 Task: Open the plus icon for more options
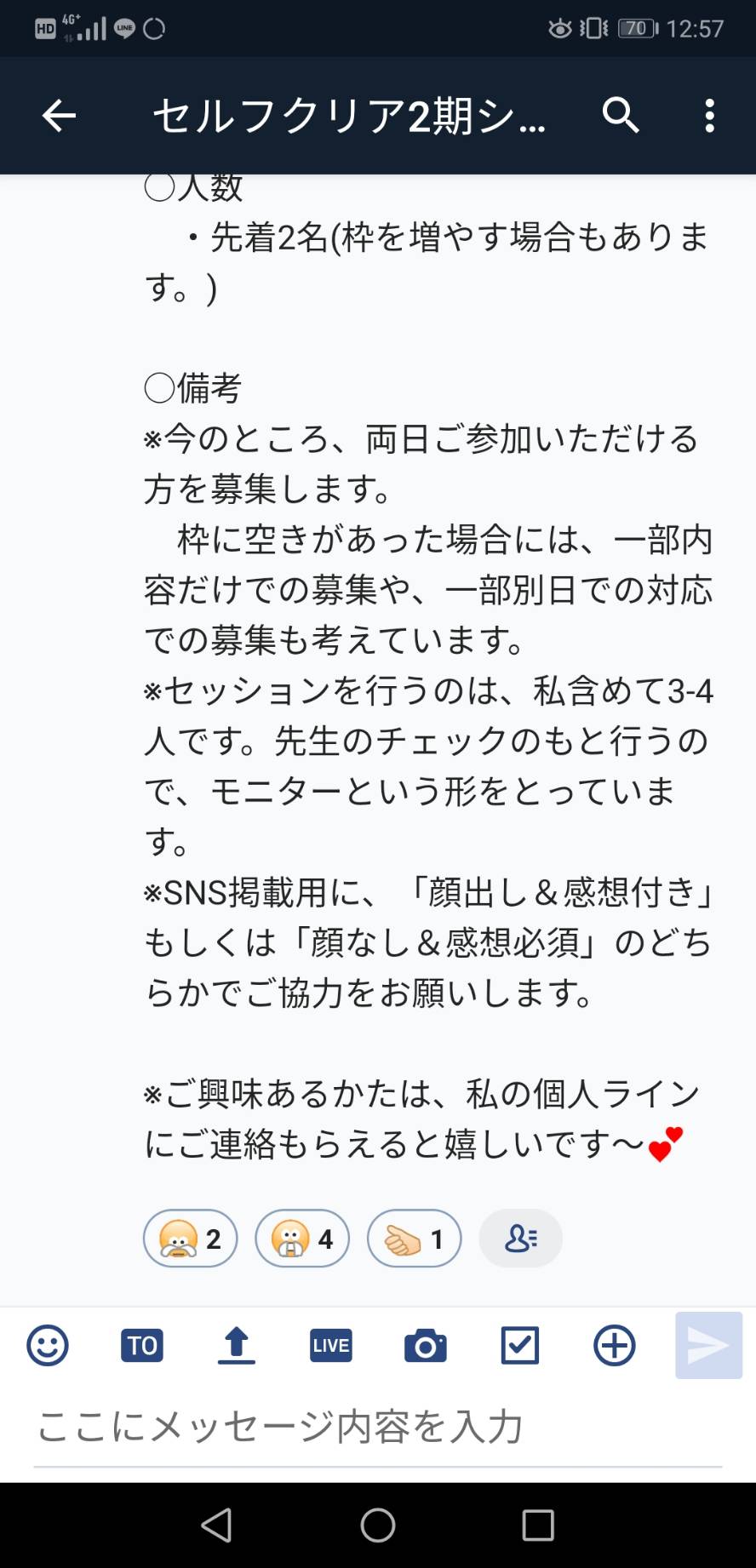(x=615, y=1346)
